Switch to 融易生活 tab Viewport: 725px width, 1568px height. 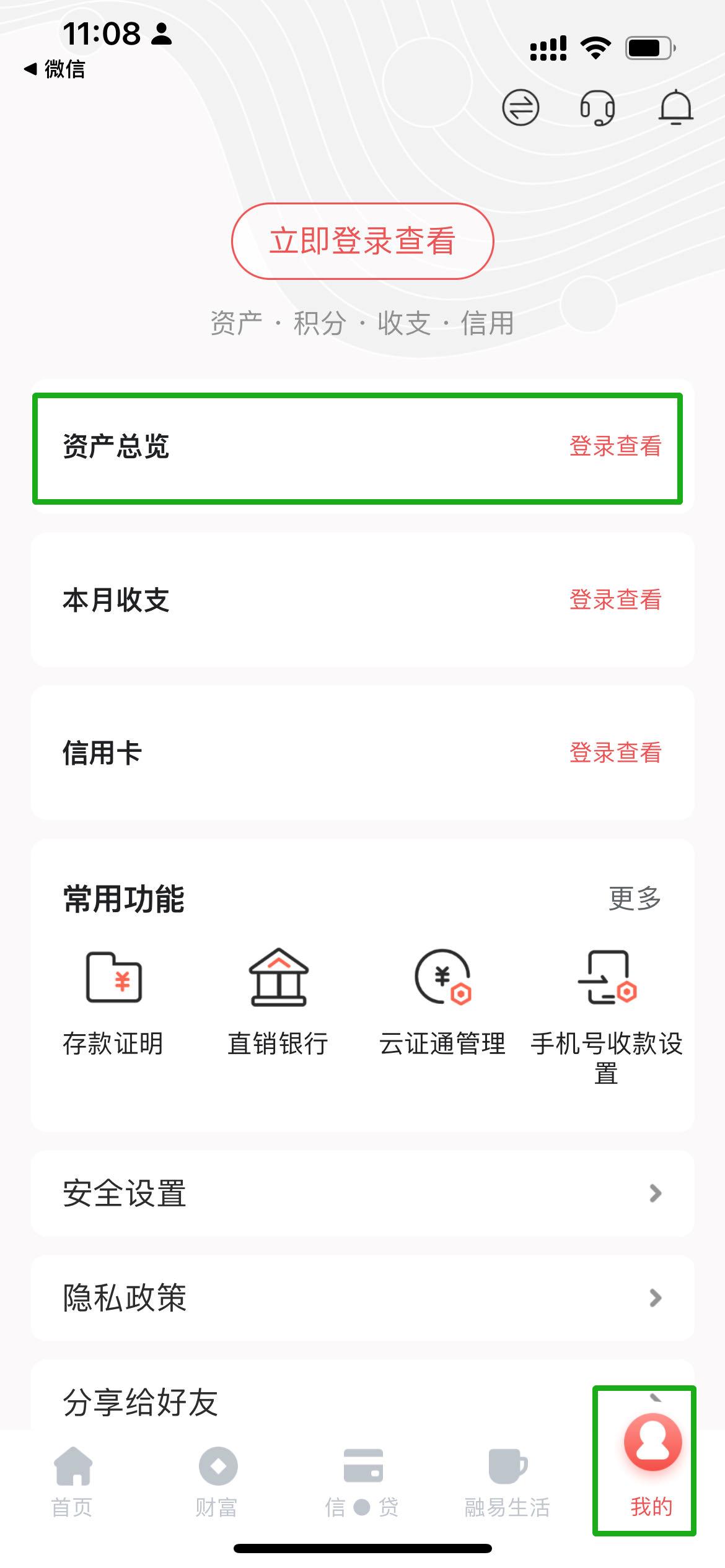(507, 1481)
